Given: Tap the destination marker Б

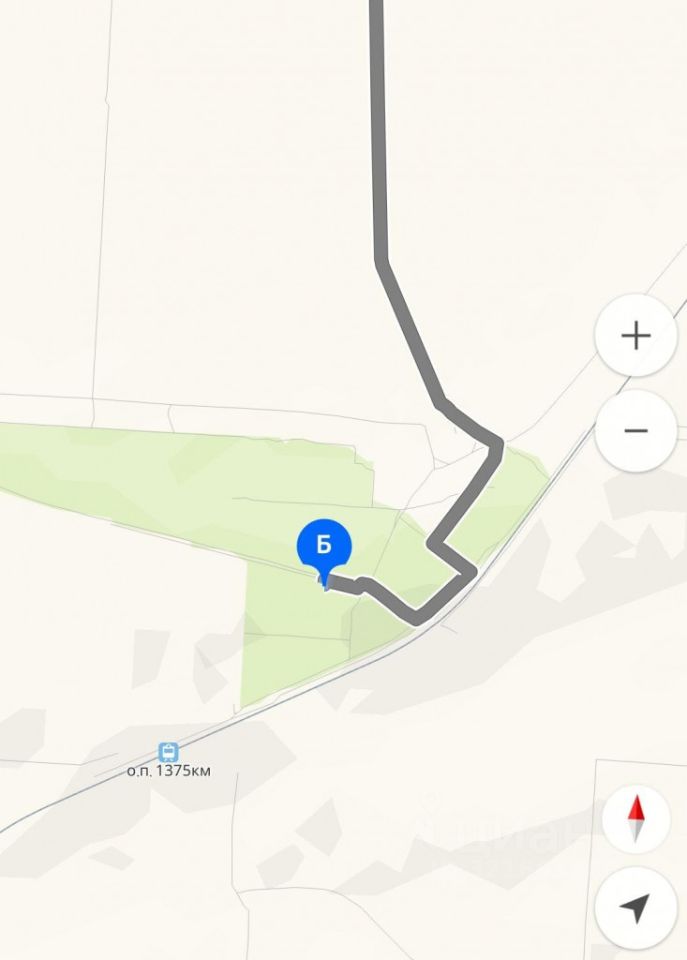Looking at the screenshot, I should click(324, 546).
